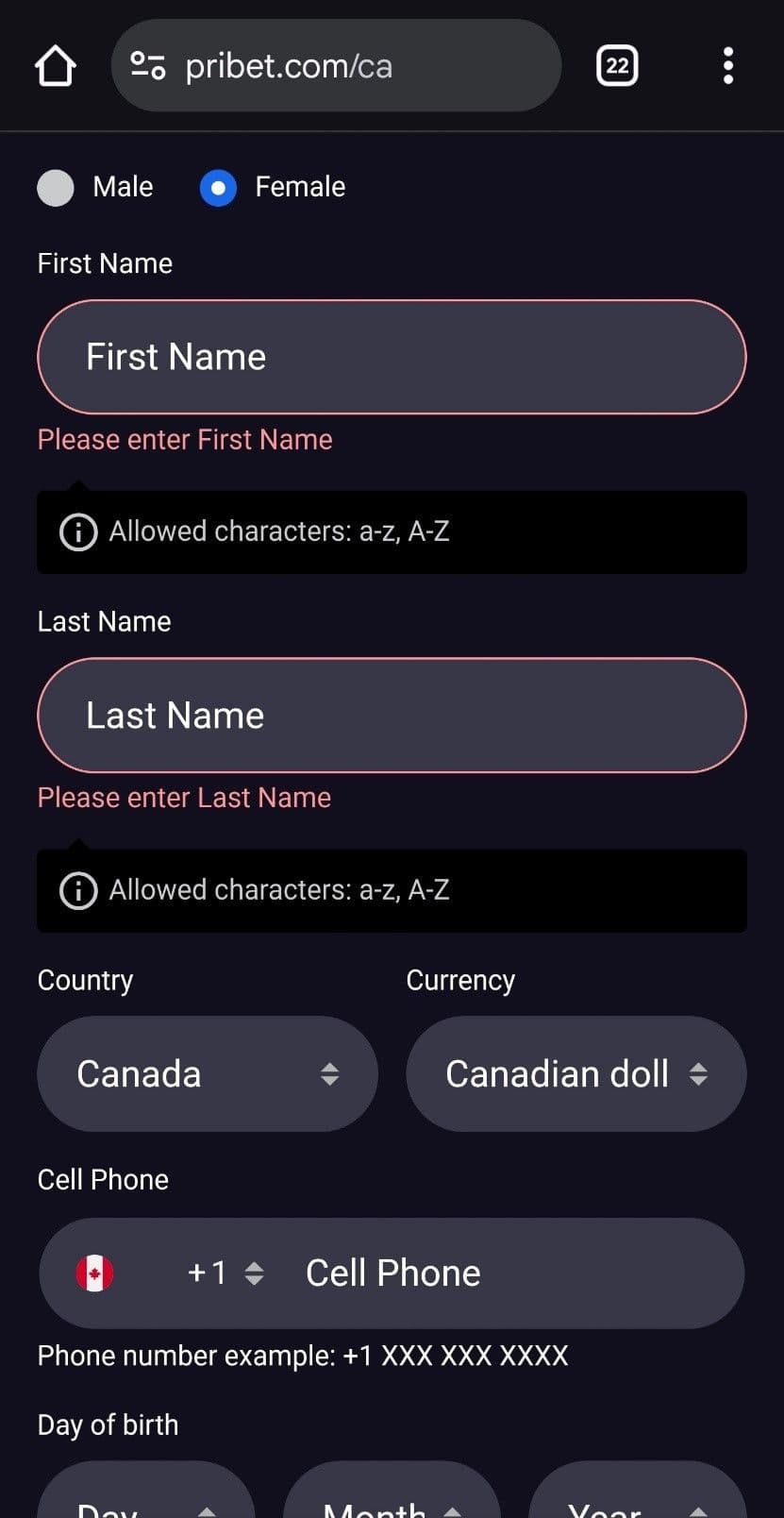
Task: Tap the 'Please enter Last Name' error text
Action: (x=183, y=798)
